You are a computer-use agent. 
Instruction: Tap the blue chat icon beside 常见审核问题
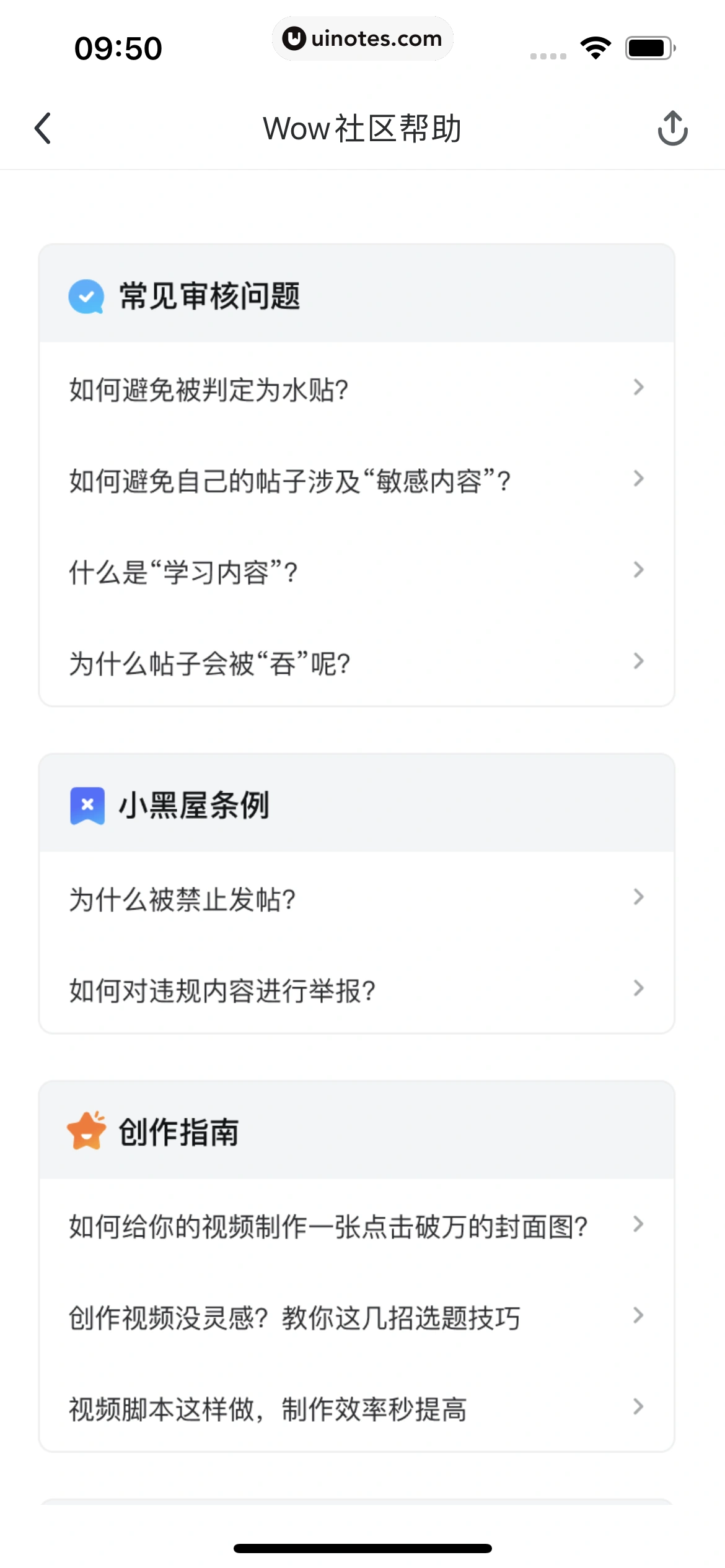point(87,297)
